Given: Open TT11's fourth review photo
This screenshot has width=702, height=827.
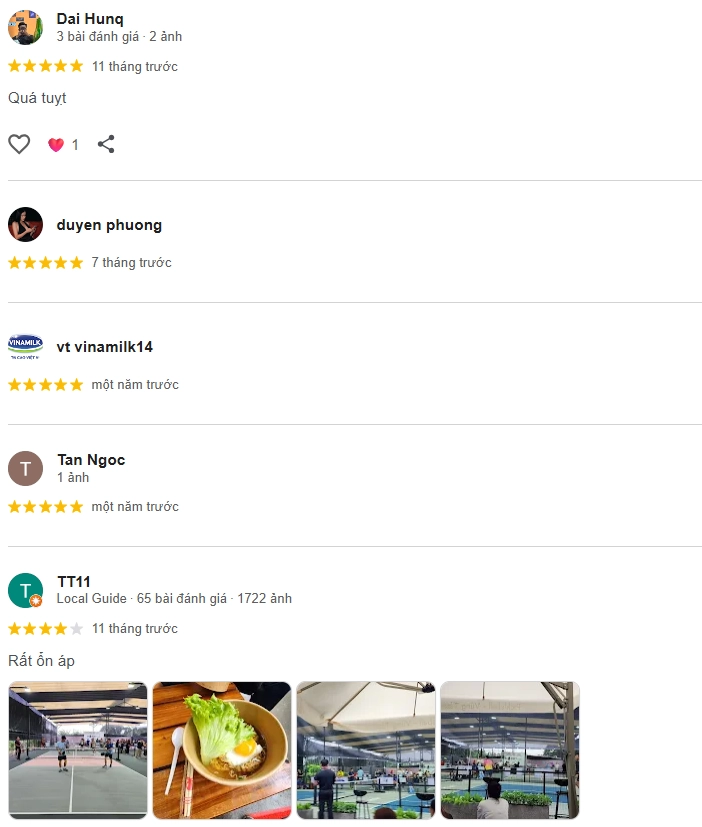Looking at the screenshot, I should [x=510, y=750].
